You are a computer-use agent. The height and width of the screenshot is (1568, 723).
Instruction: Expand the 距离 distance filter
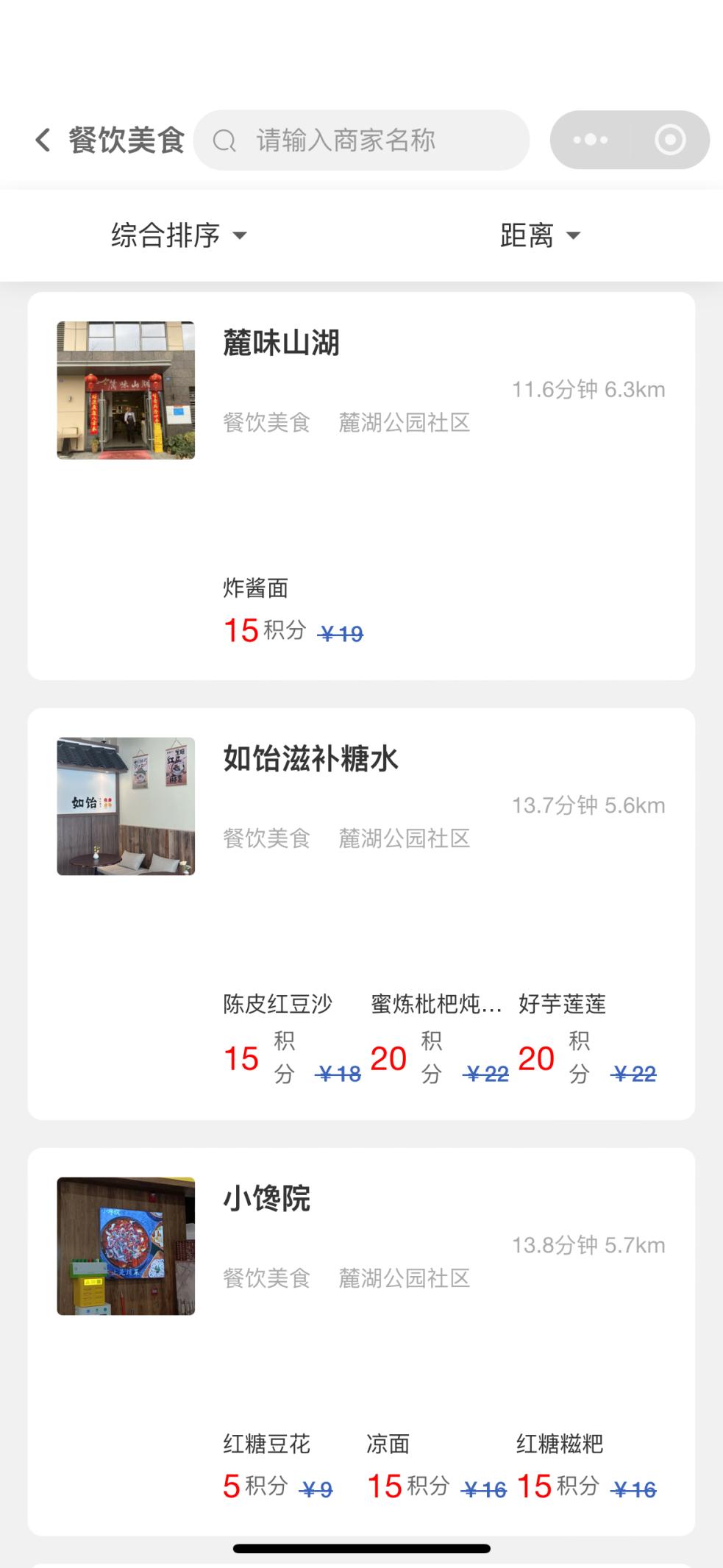point(540,235)
